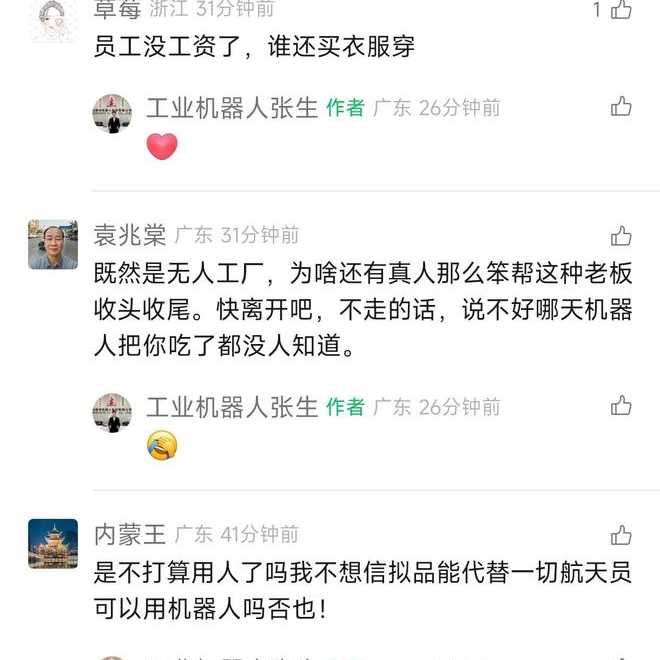Screen dimensions: 660x660
Task: Like 内蒙王's comment
Action: click(x=621, y=535)
